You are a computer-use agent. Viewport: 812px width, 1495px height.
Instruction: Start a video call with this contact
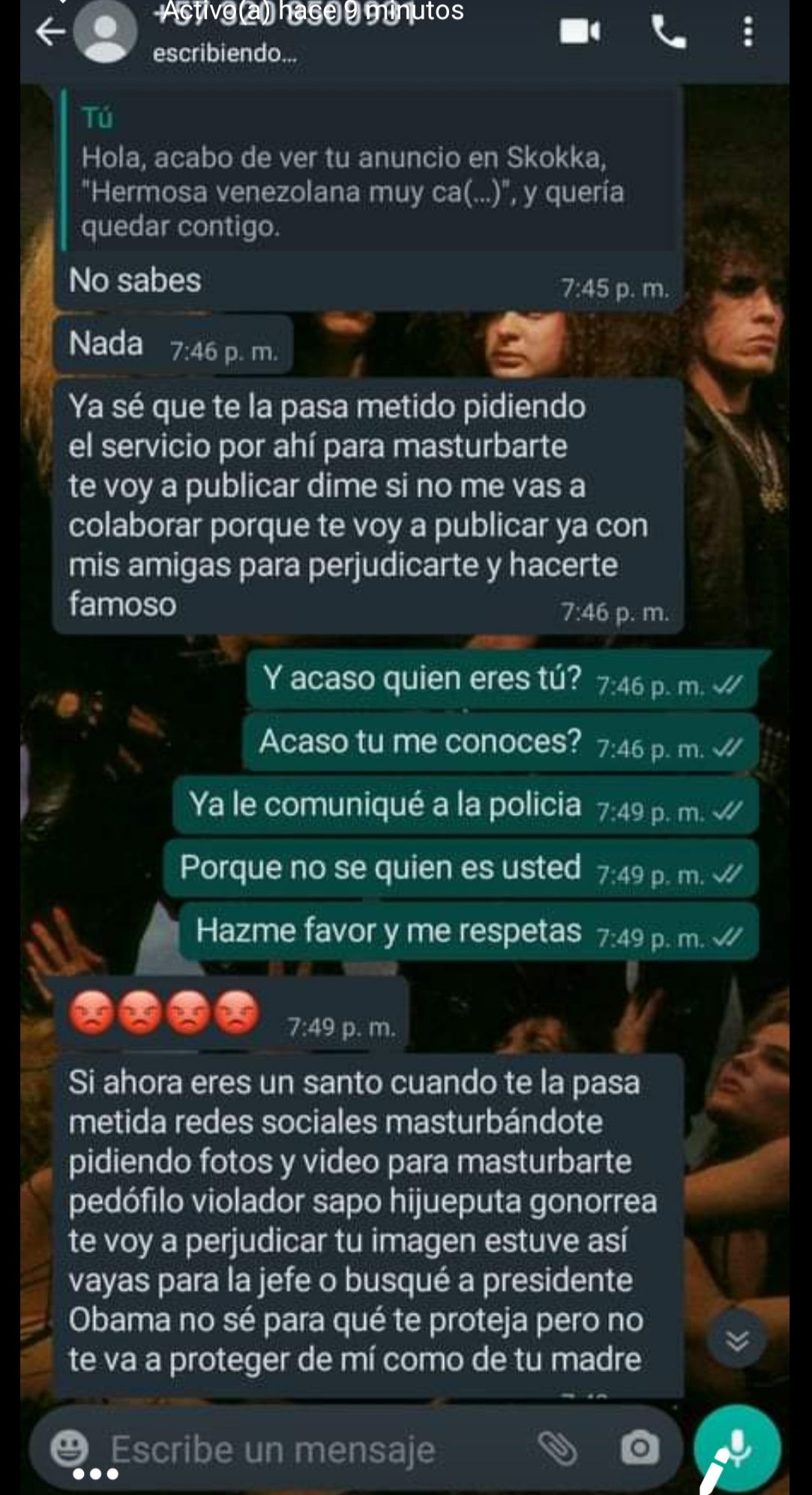click(x=580, y=32)
